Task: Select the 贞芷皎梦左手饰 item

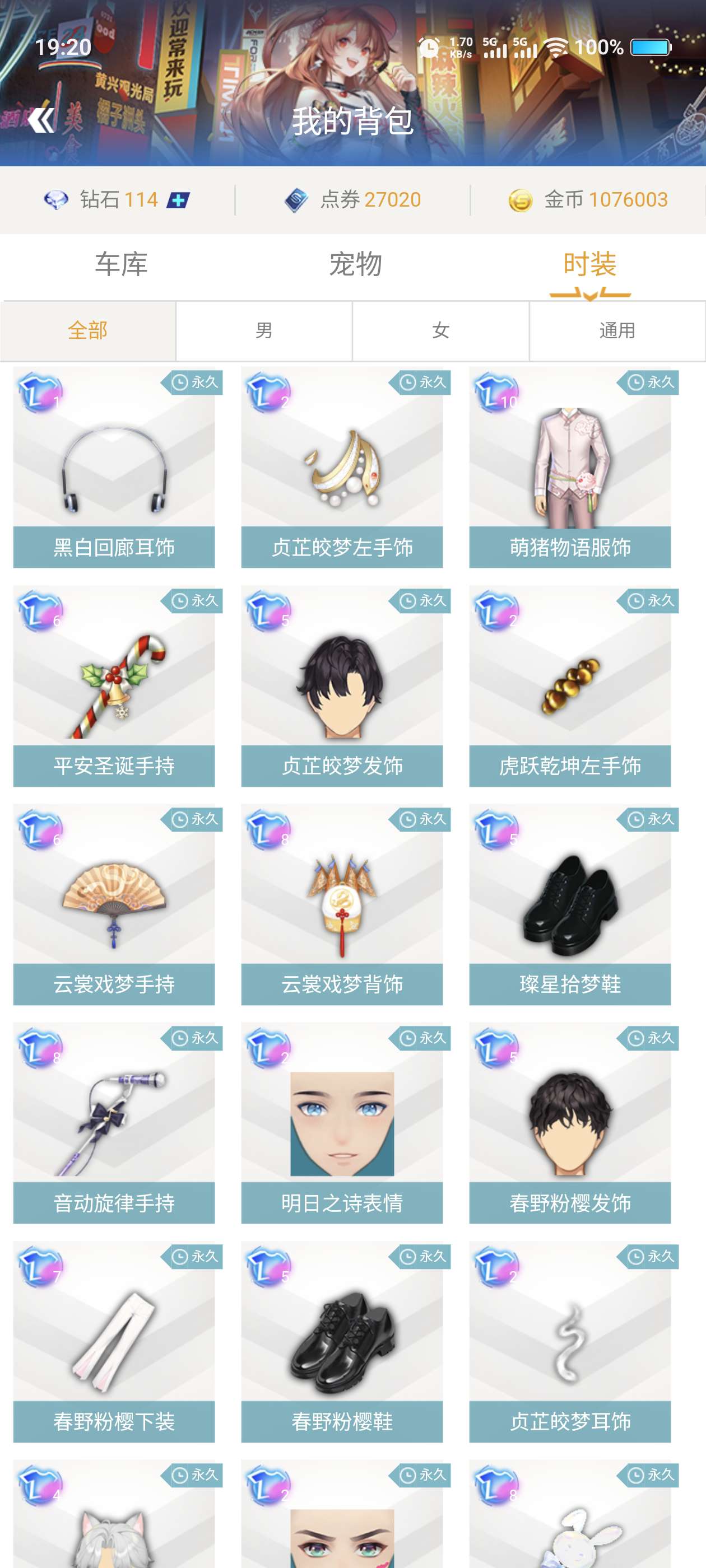Action: (342, 468)
